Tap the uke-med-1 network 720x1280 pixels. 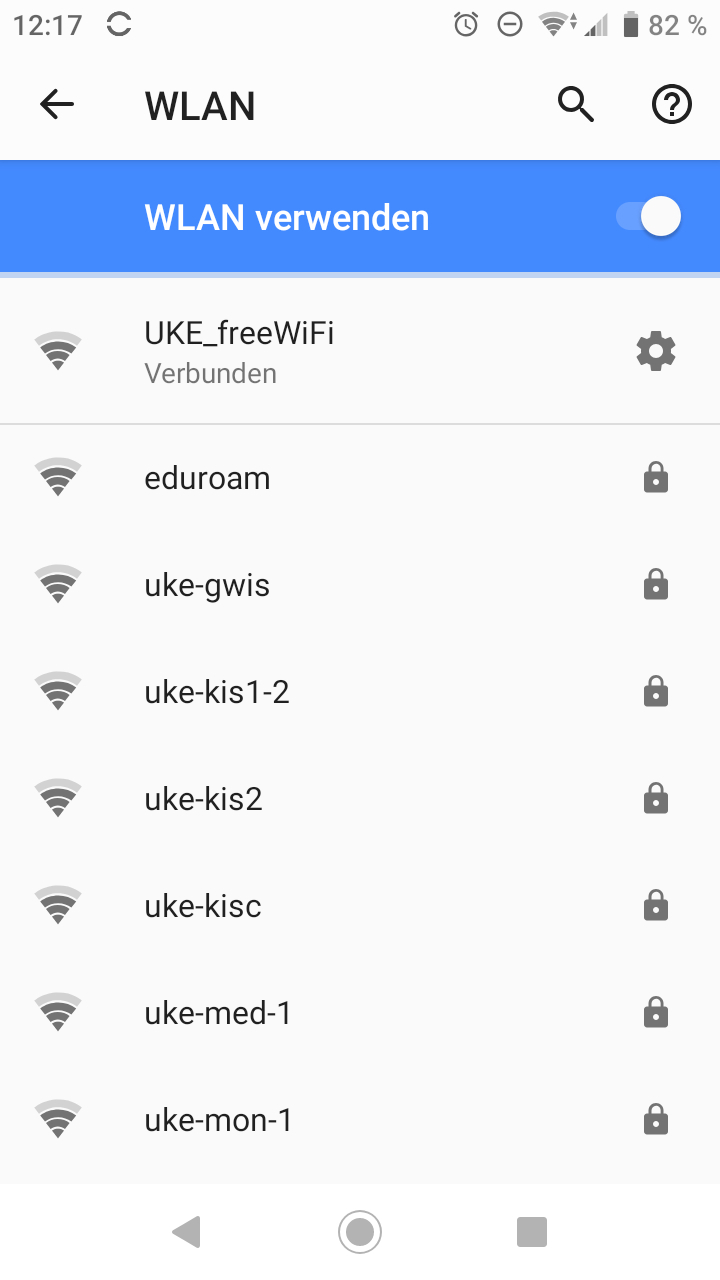coord(300,1013)
